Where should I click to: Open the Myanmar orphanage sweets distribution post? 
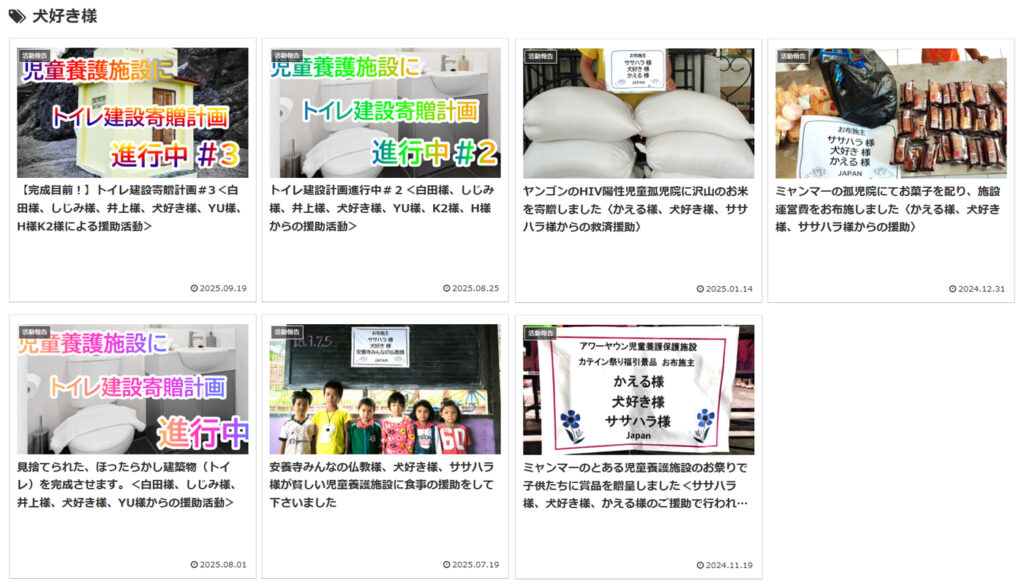click(x=890, y=207)
